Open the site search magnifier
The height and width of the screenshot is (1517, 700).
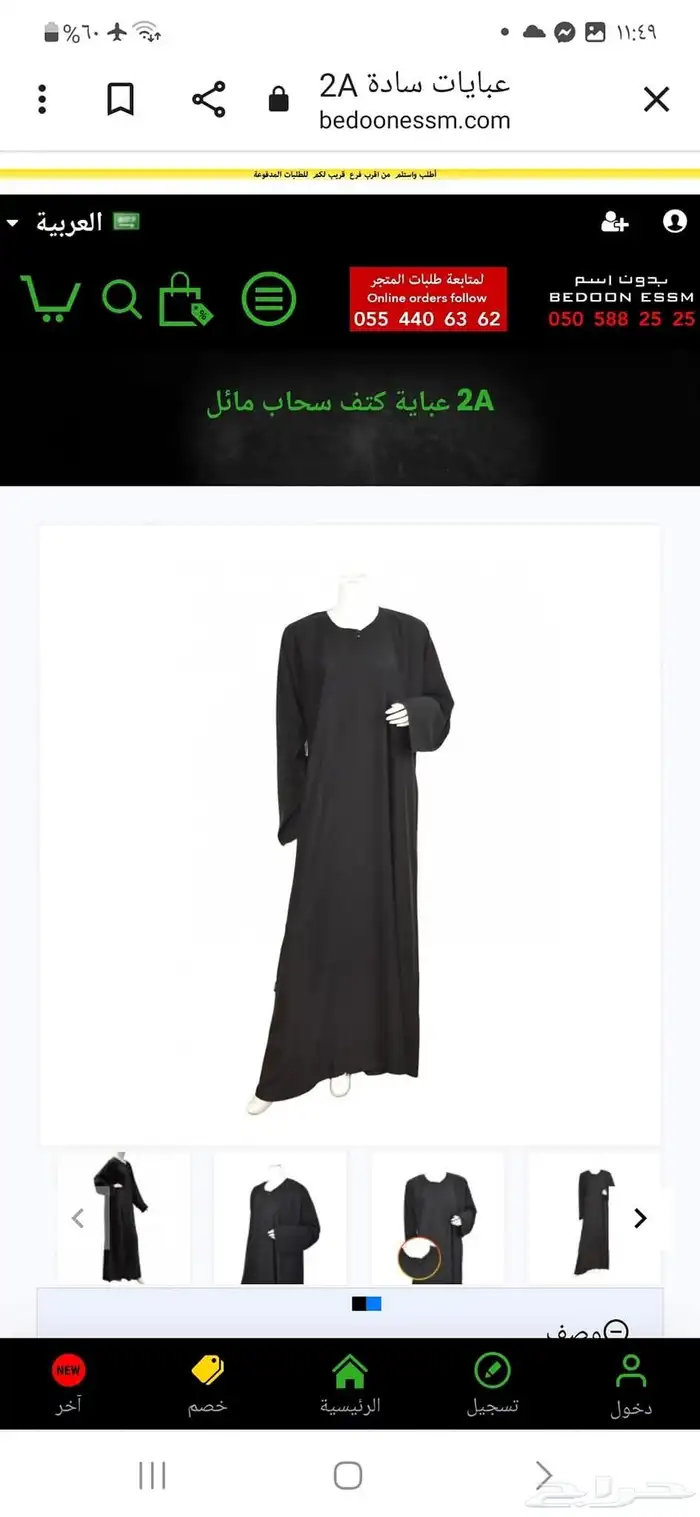(122, 299)
